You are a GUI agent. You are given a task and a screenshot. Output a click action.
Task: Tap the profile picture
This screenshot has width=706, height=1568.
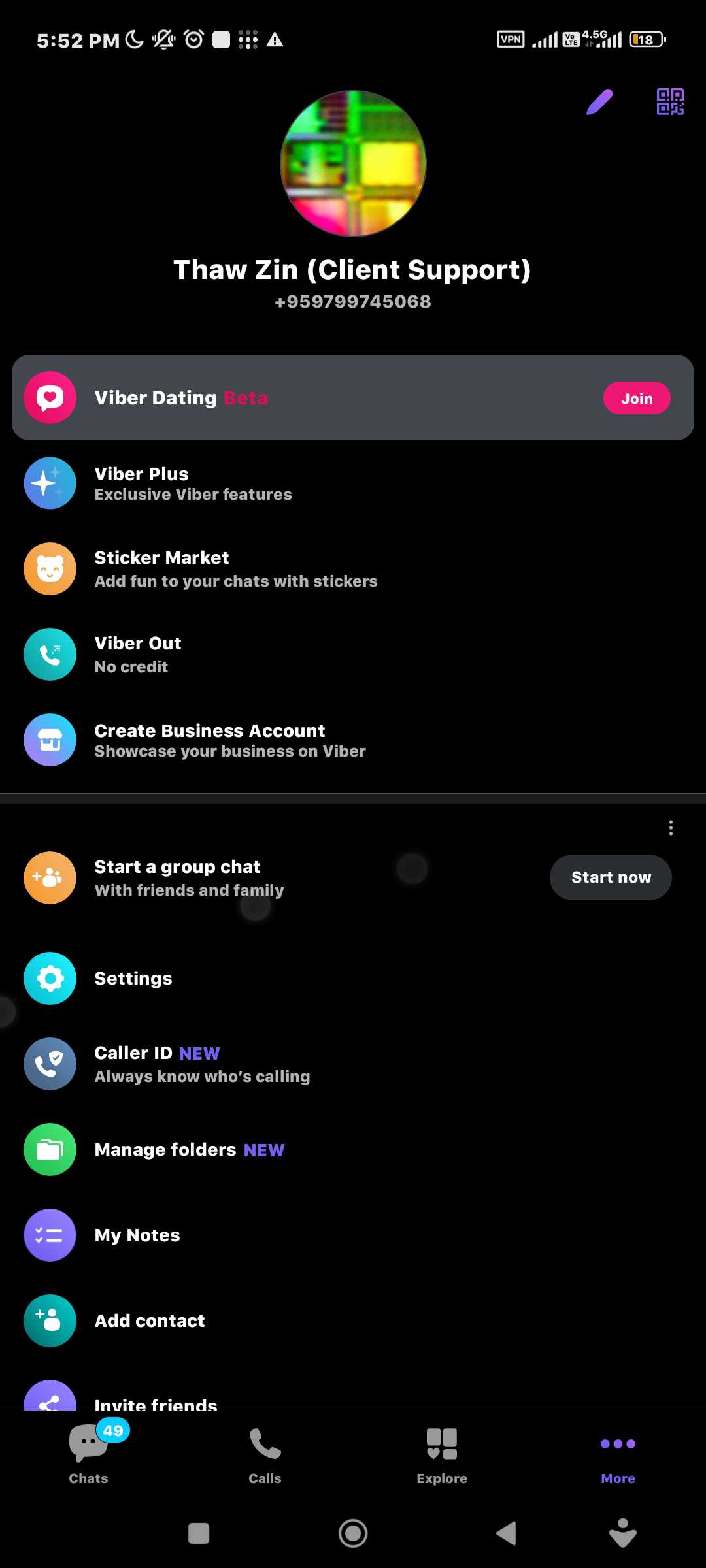(353, 163)
